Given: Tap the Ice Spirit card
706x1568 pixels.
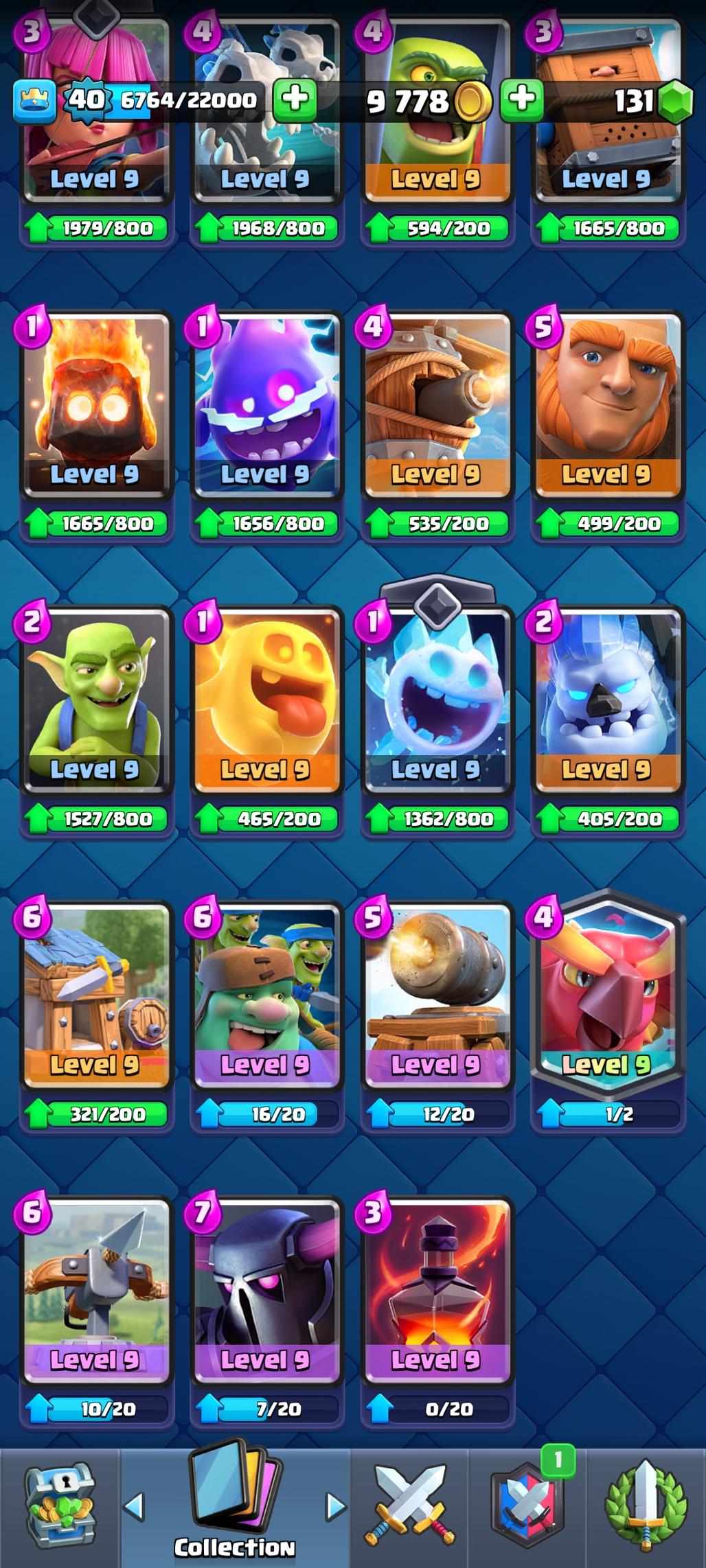Looking at the screenshot, I should [437, 702].
